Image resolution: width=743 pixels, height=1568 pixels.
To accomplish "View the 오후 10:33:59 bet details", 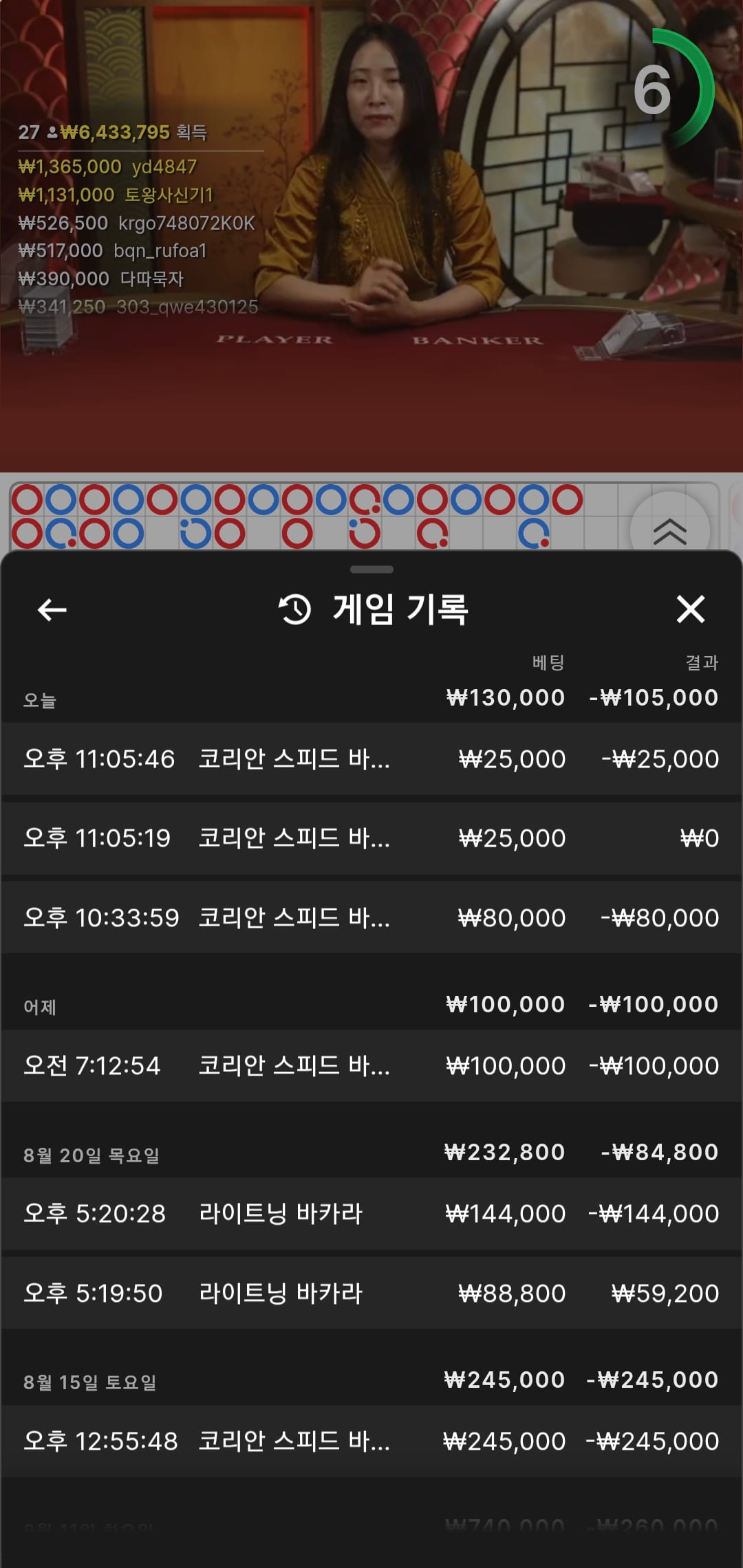I will click(x=371, y=917).
